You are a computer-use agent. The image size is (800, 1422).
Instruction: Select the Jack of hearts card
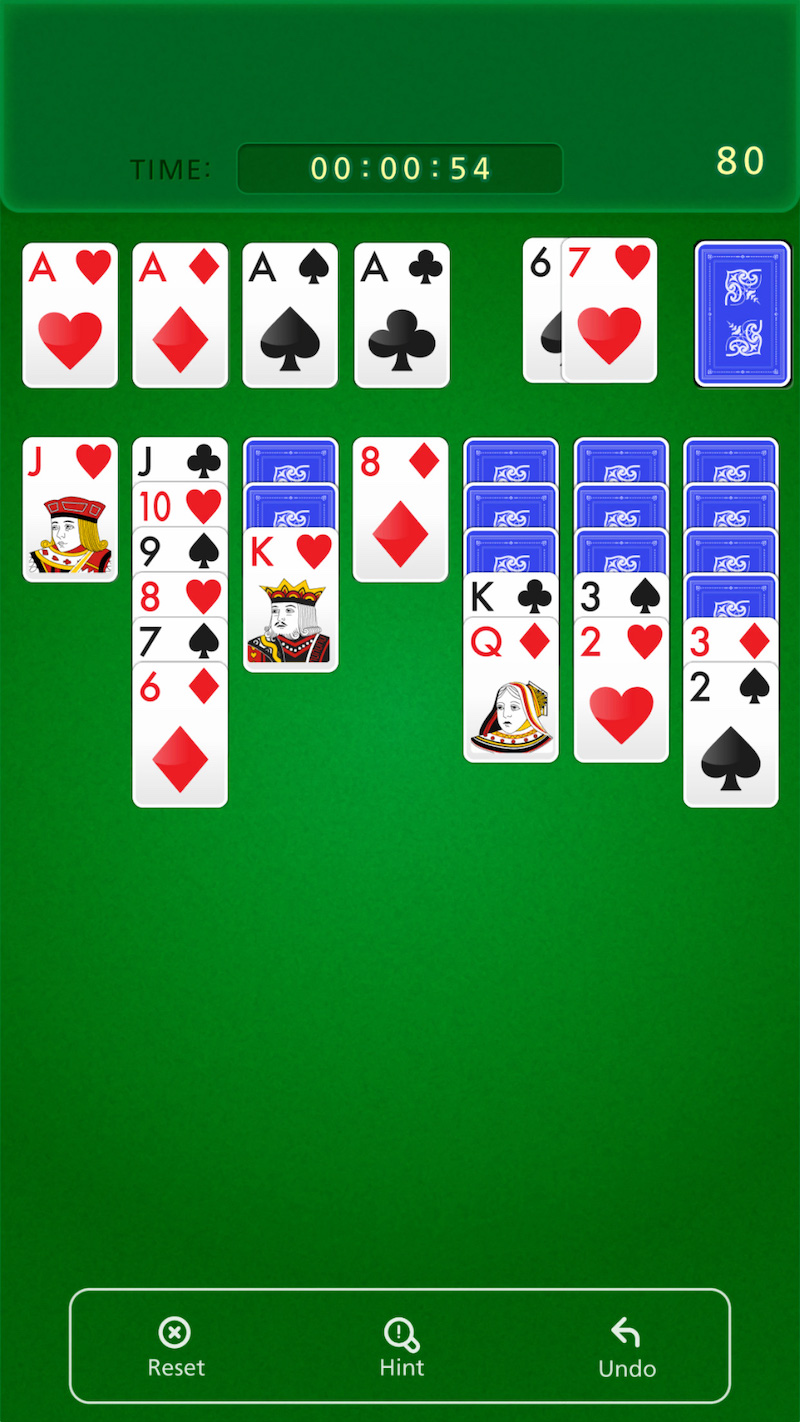(x=70, y=510)
